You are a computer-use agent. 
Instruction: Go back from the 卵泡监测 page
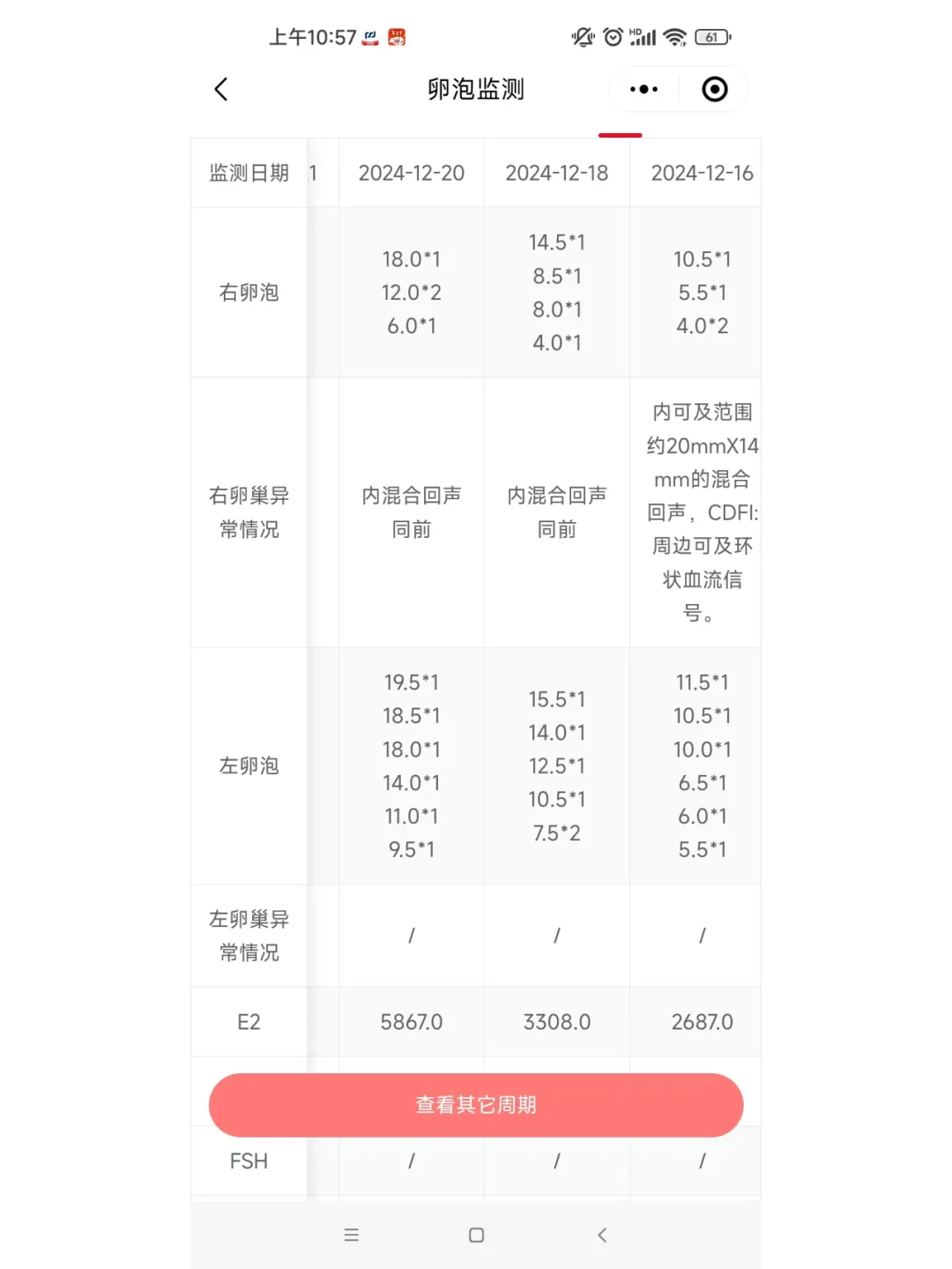coord(221,89)
